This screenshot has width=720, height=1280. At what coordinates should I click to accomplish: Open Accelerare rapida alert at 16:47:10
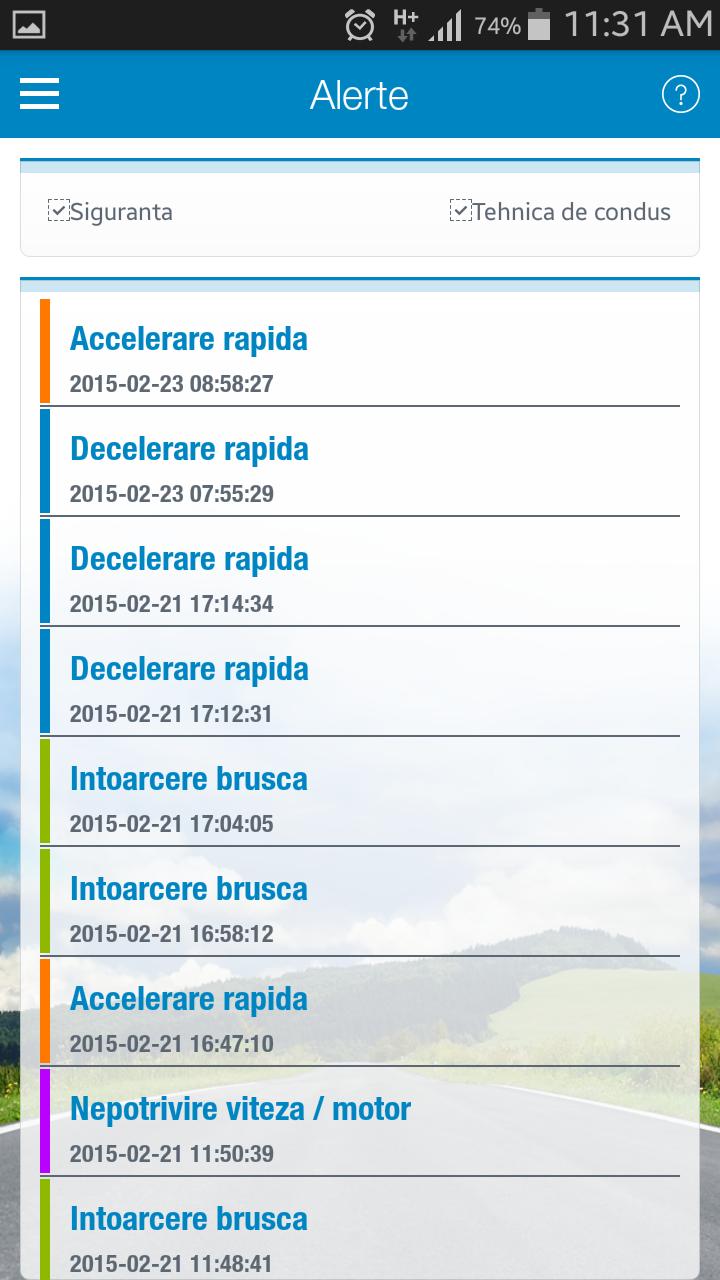point(360,1011)
